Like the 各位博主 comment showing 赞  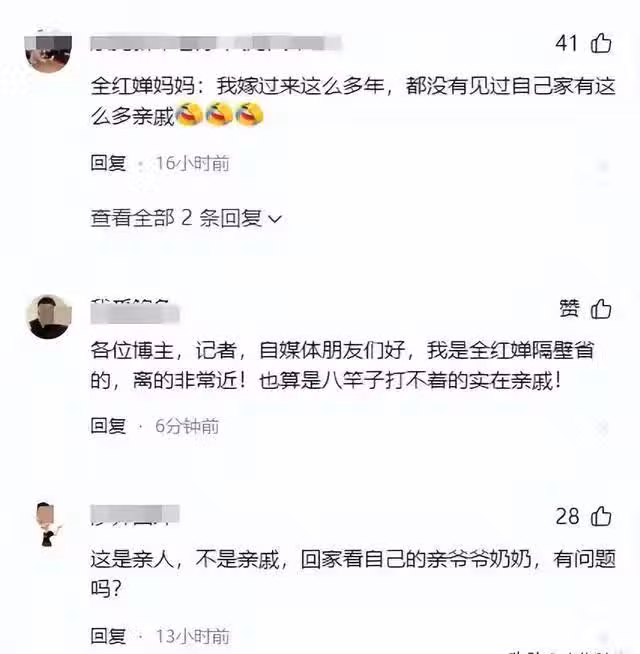tap(600, 309)
